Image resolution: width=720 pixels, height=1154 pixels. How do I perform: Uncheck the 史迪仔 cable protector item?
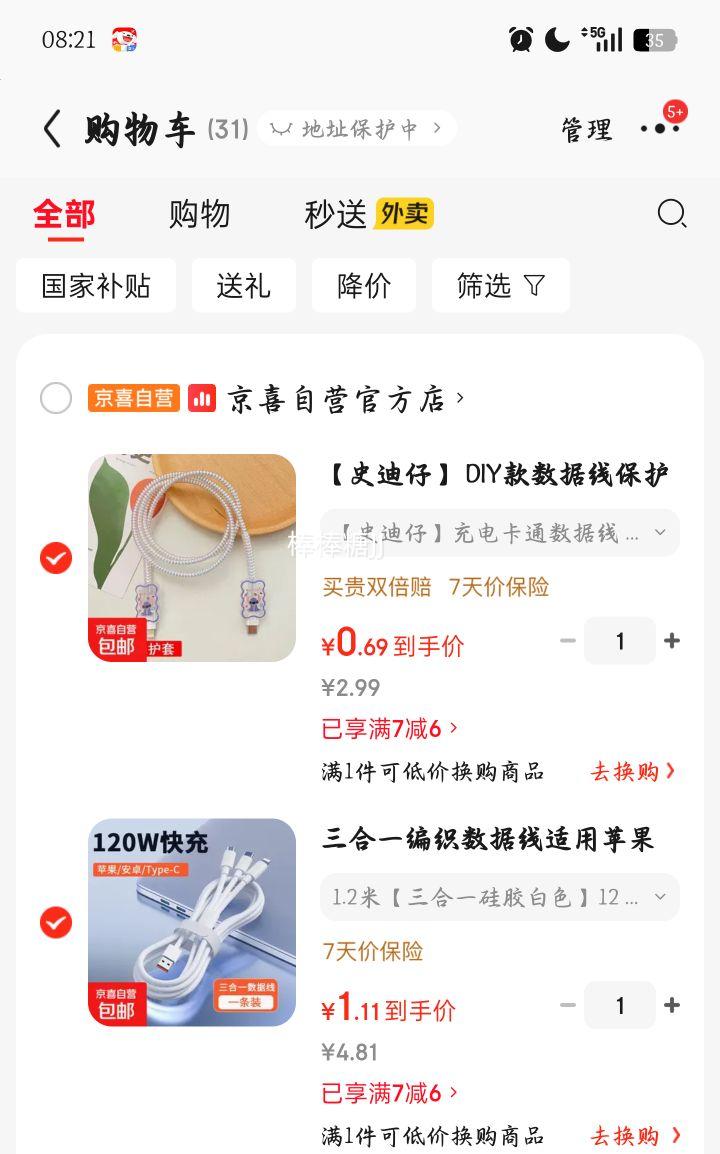coord(56,558)
